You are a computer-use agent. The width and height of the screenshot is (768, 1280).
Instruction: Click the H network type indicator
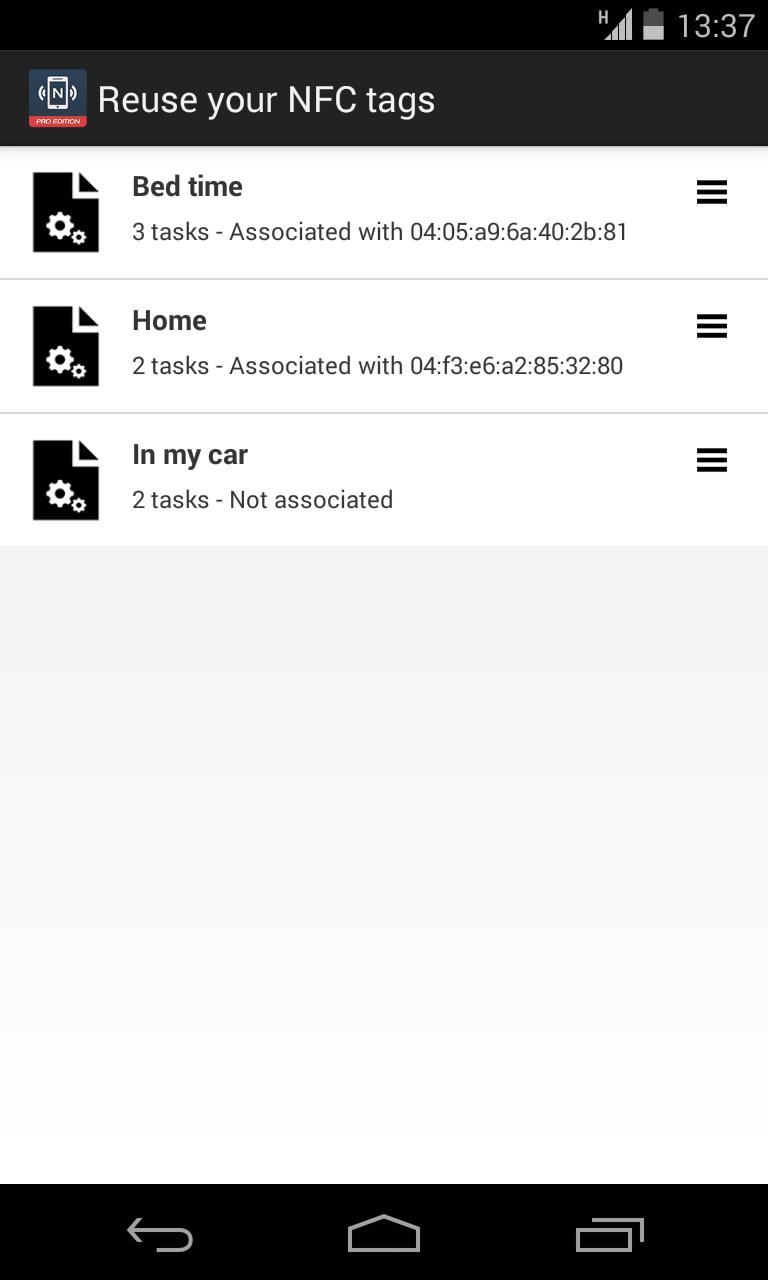(x=602, y=15)
